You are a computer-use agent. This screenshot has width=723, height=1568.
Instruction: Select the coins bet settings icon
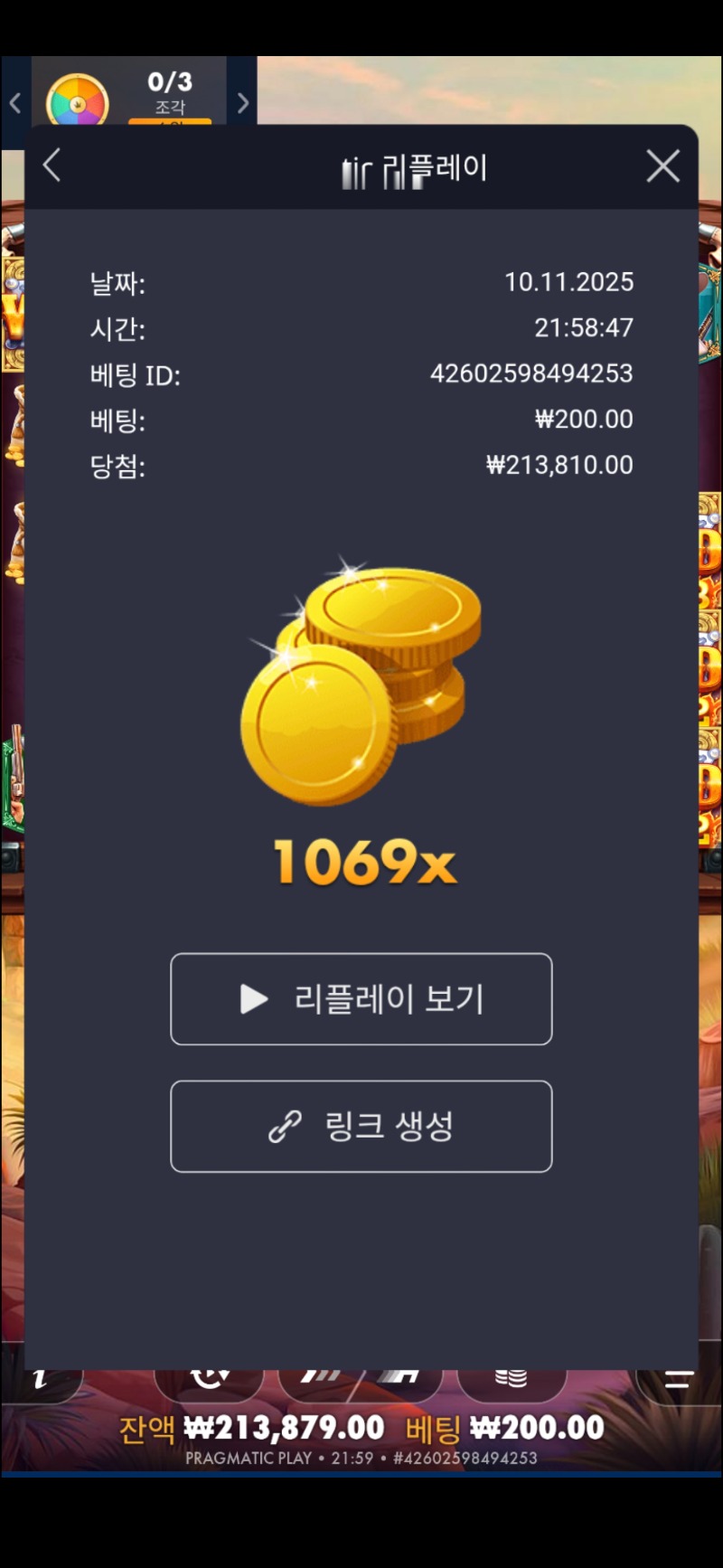pyautogui.click(x=512, y=1378)
